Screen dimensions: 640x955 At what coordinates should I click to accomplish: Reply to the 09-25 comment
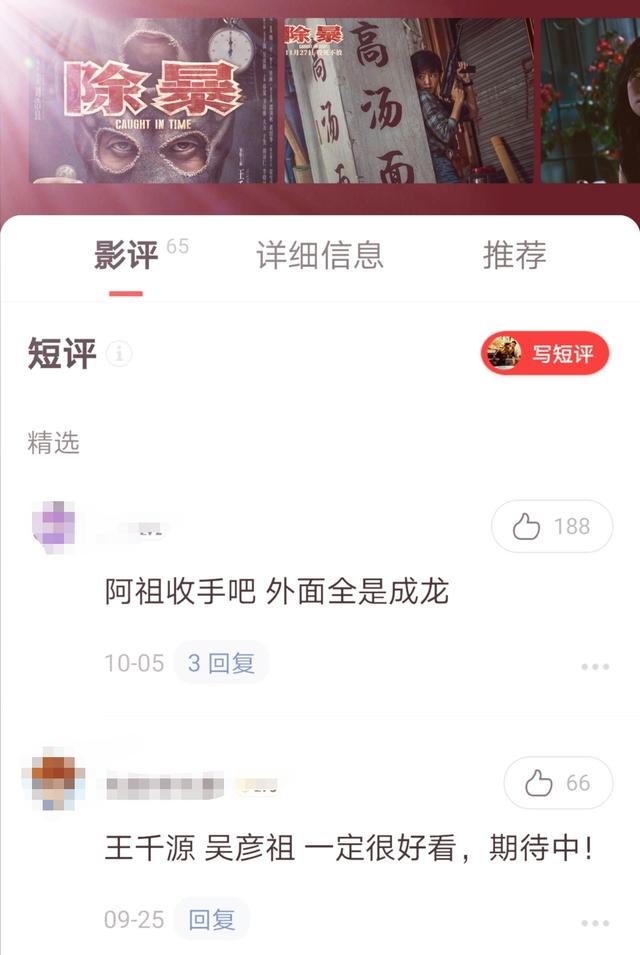click(211, 919)
